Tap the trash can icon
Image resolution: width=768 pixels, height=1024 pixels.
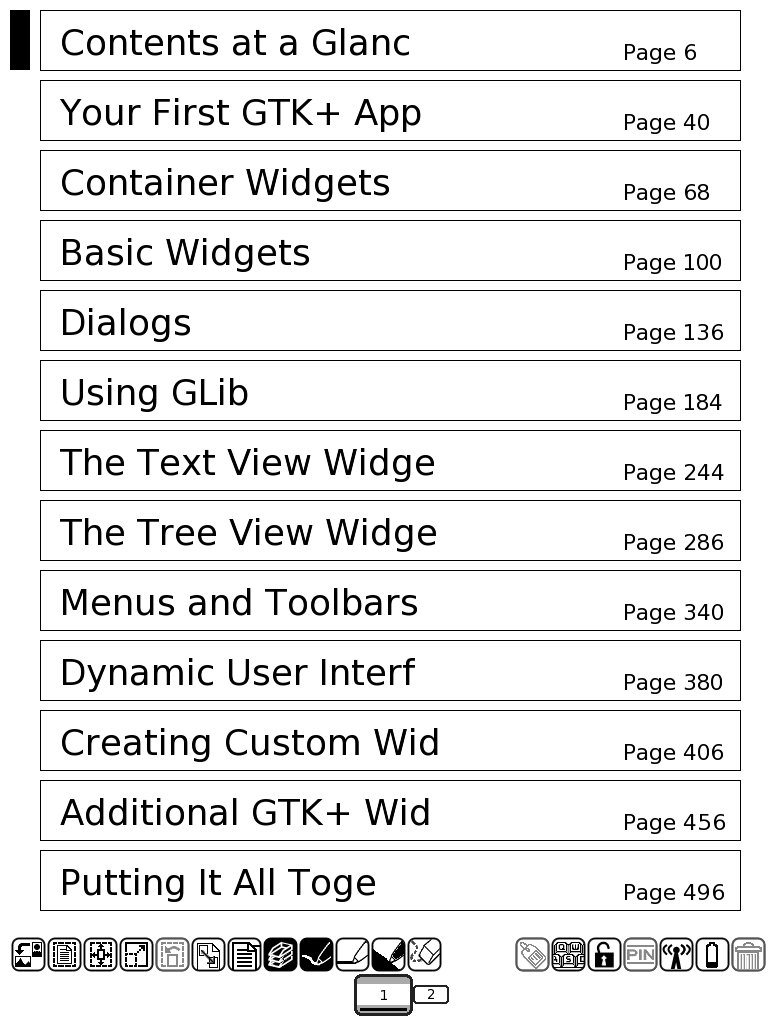coord(748,955)
